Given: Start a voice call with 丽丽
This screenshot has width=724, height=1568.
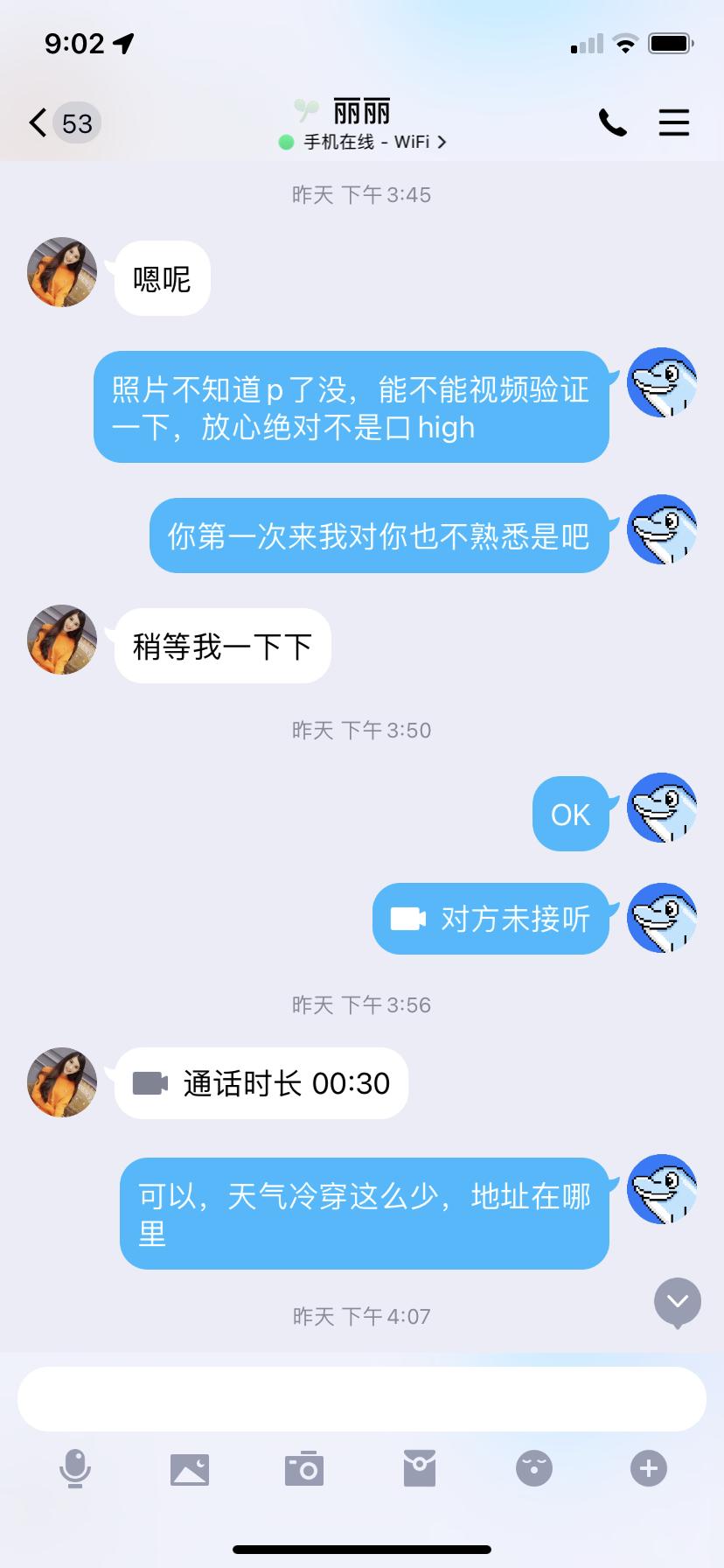Looking at the screenshot, I should click(613, 122).
